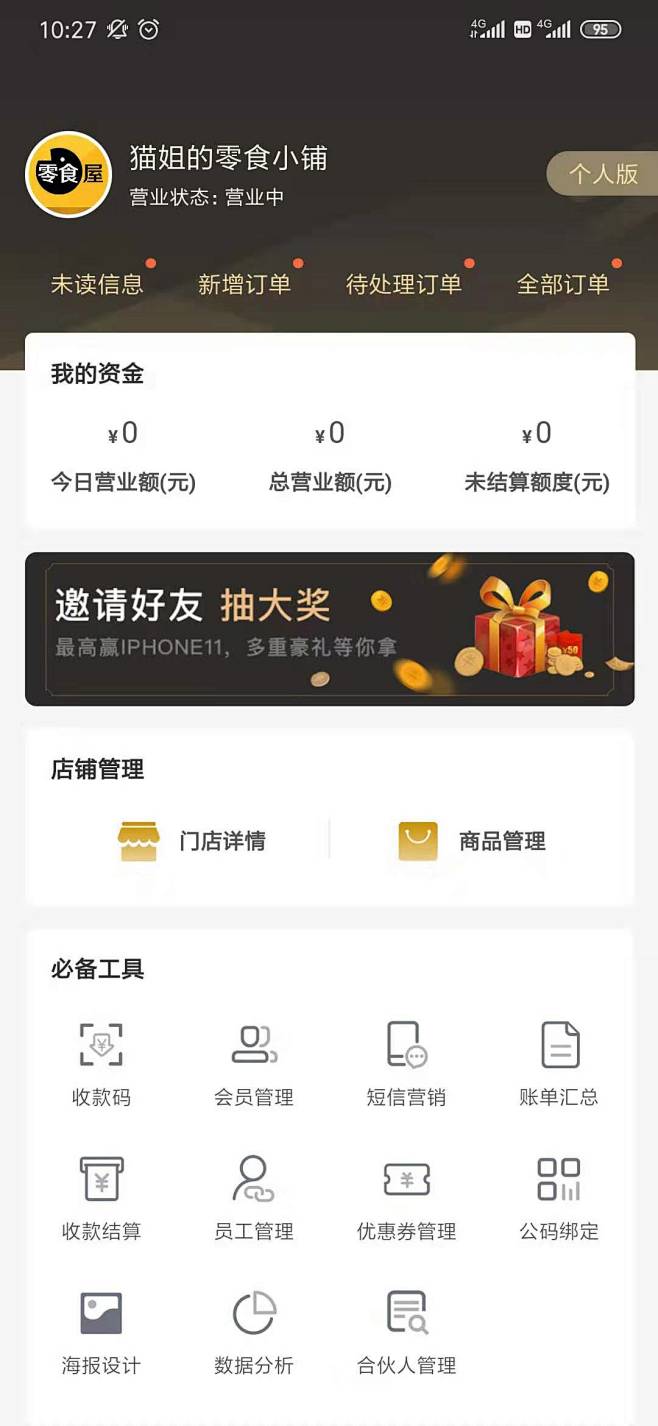This screenshot has height=1426, width=658.
Task: Open 合伙人管理 partner management
Action: tap(406, 1331)
